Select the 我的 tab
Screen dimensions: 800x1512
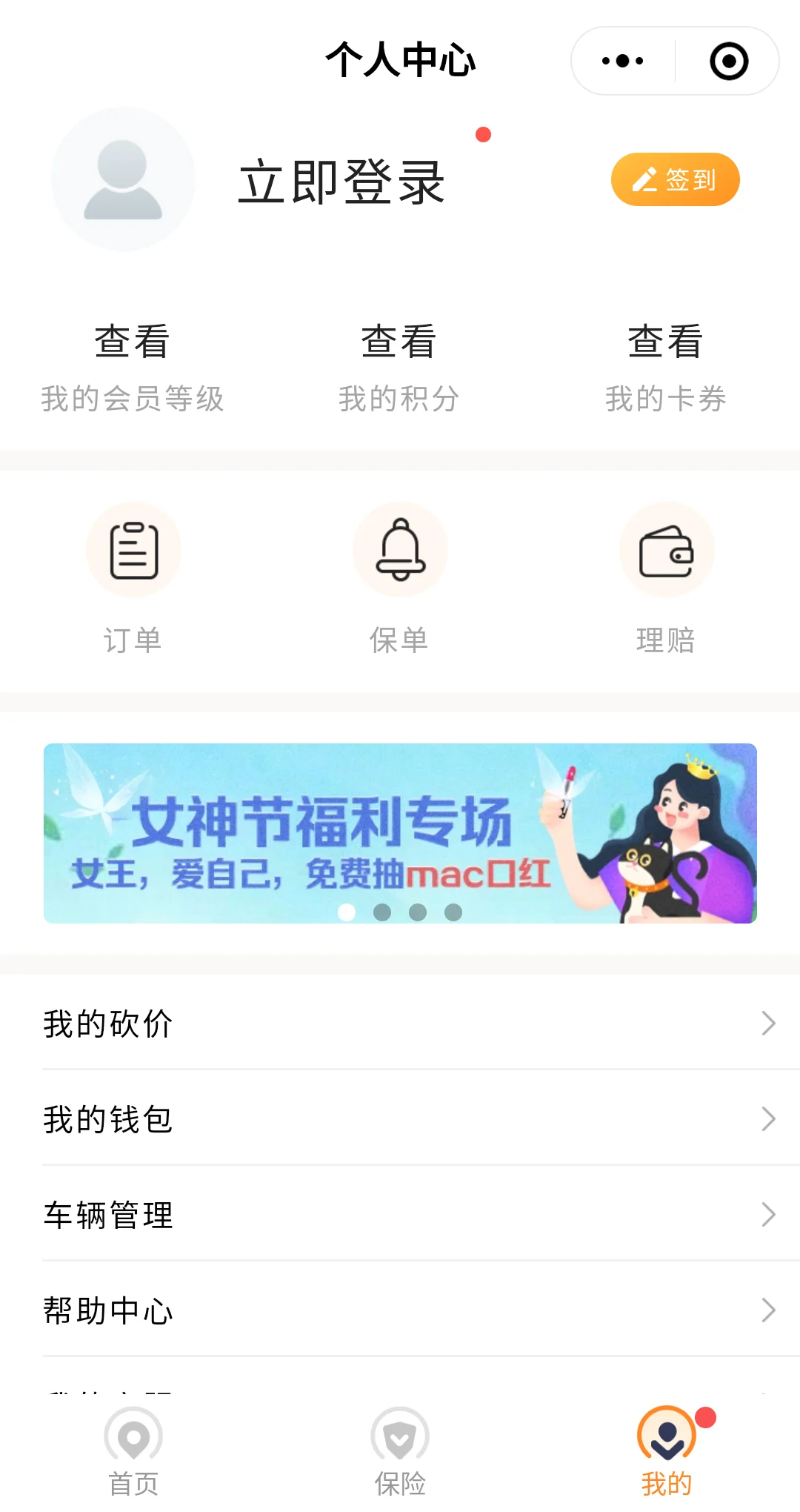point(667,1453)
